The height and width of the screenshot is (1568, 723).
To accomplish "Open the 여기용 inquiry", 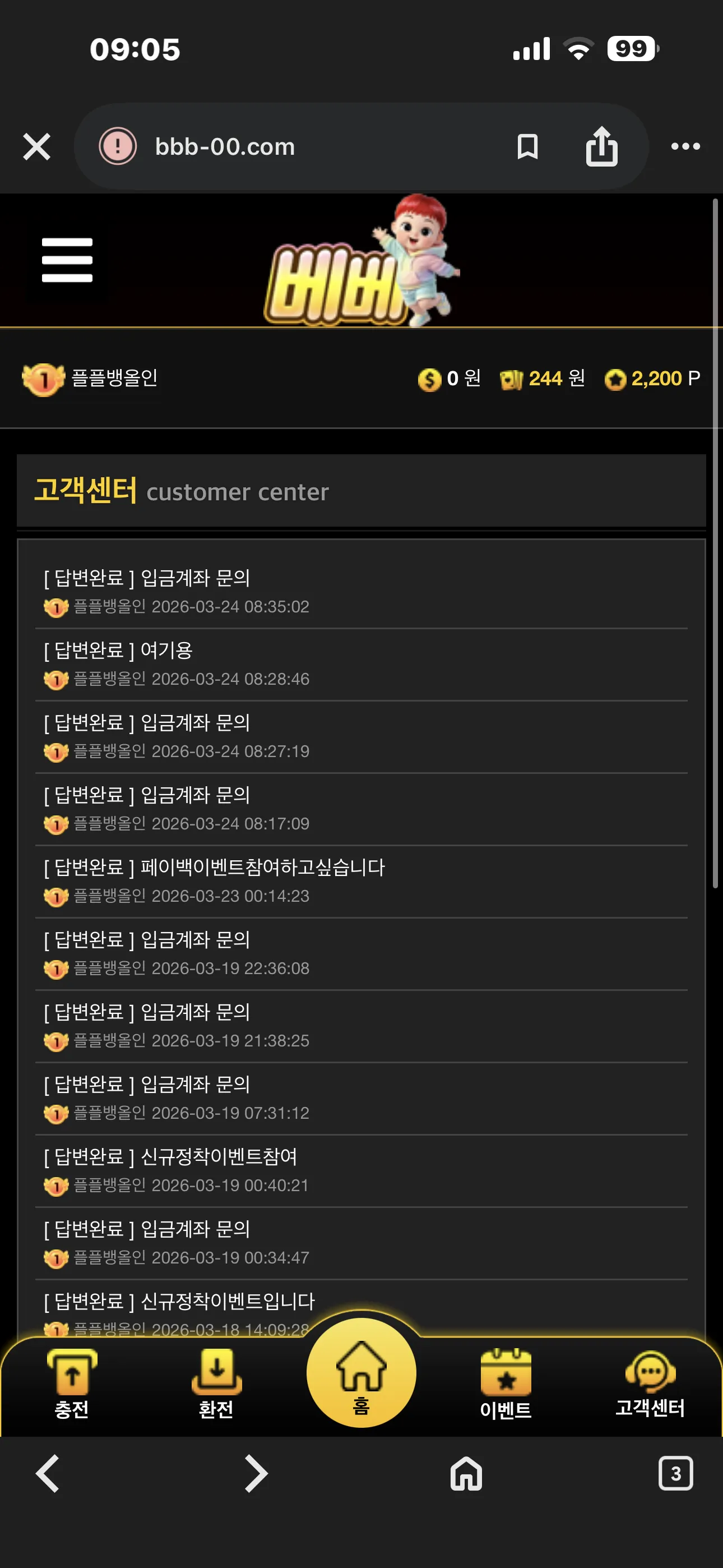I will click(x=361, y=665).
